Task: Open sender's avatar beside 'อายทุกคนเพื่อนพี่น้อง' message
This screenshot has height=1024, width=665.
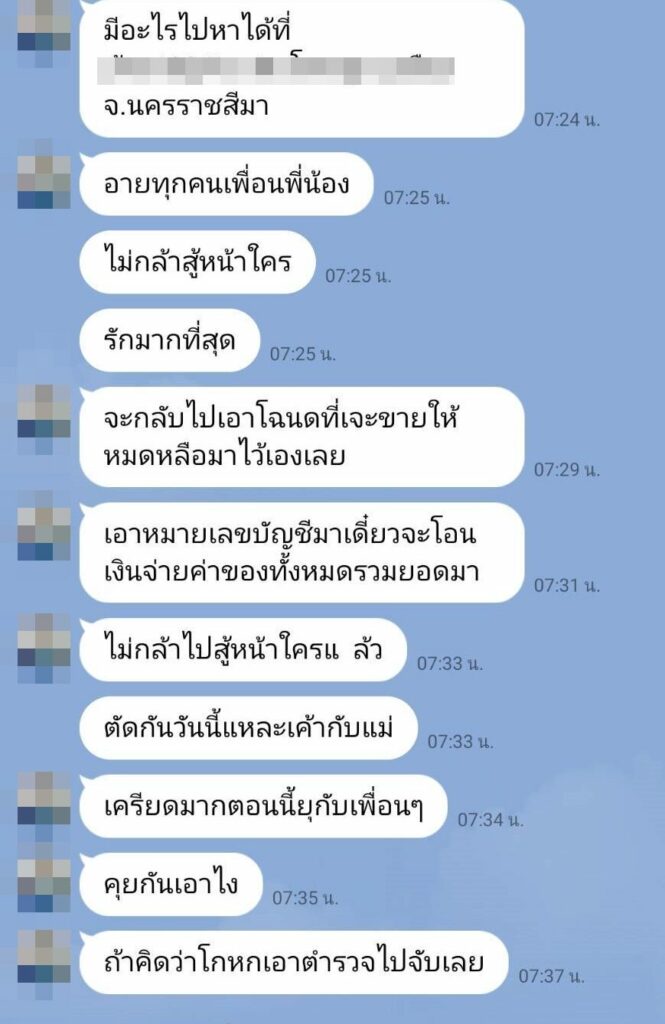Action: (44, 174)
